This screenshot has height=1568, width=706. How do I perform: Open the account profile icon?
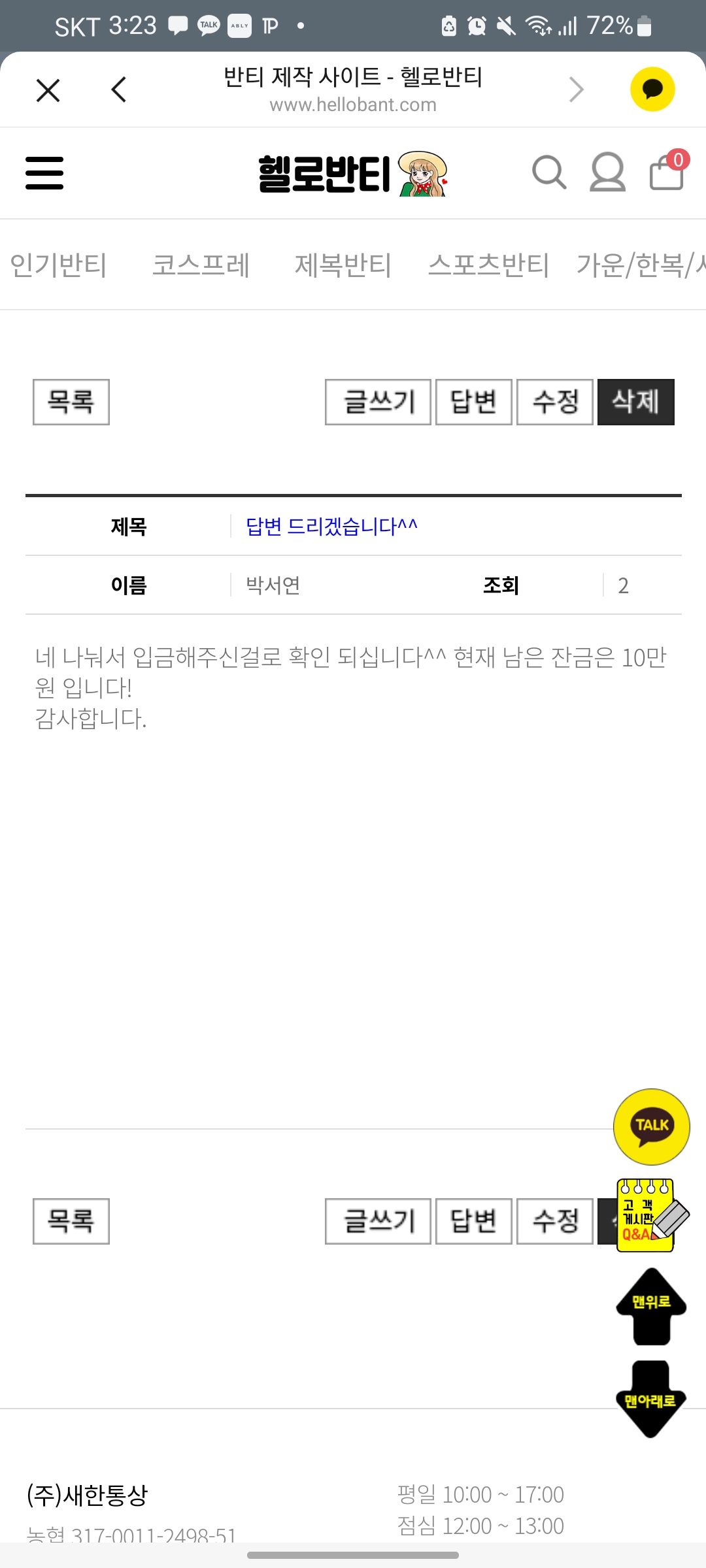pos(607,172)
